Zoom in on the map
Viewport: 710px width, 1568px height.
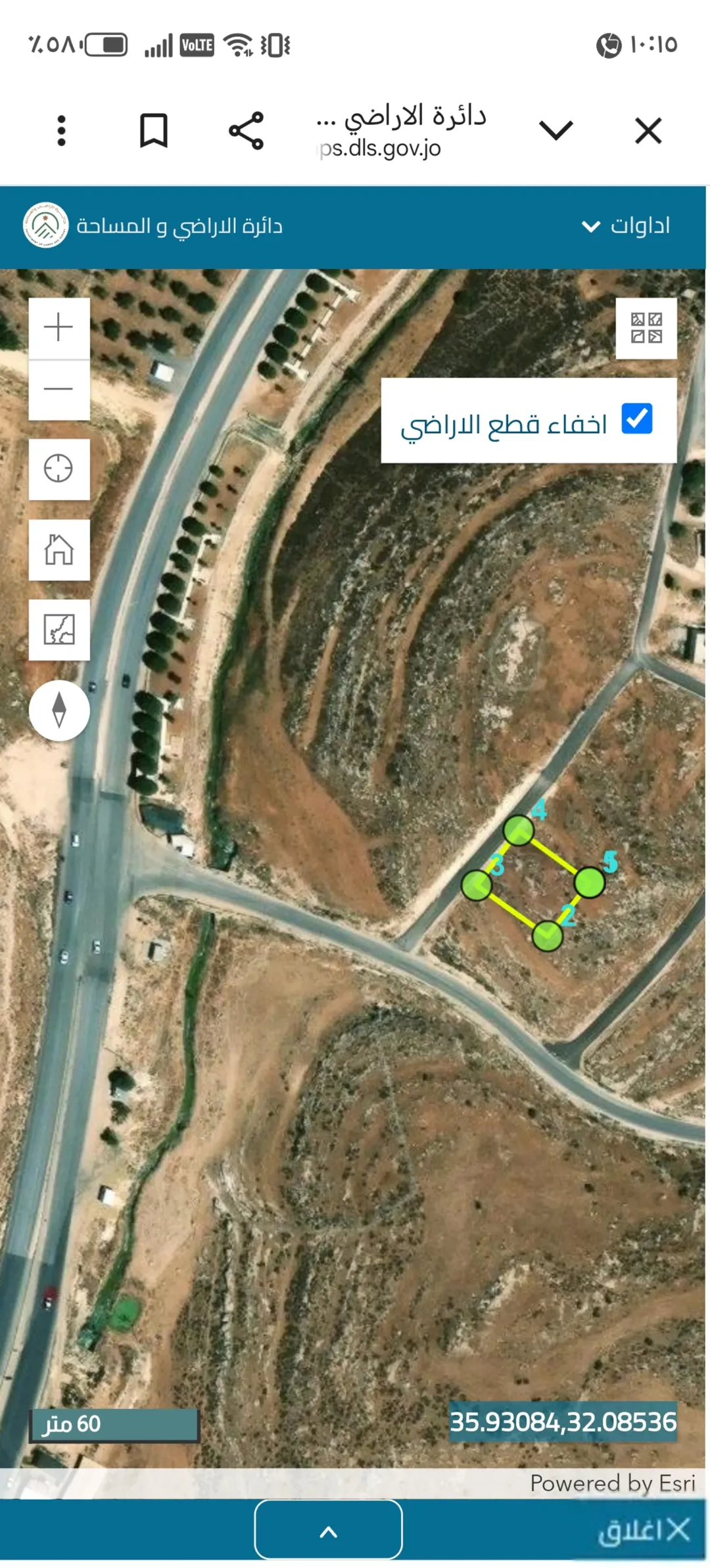59,328
